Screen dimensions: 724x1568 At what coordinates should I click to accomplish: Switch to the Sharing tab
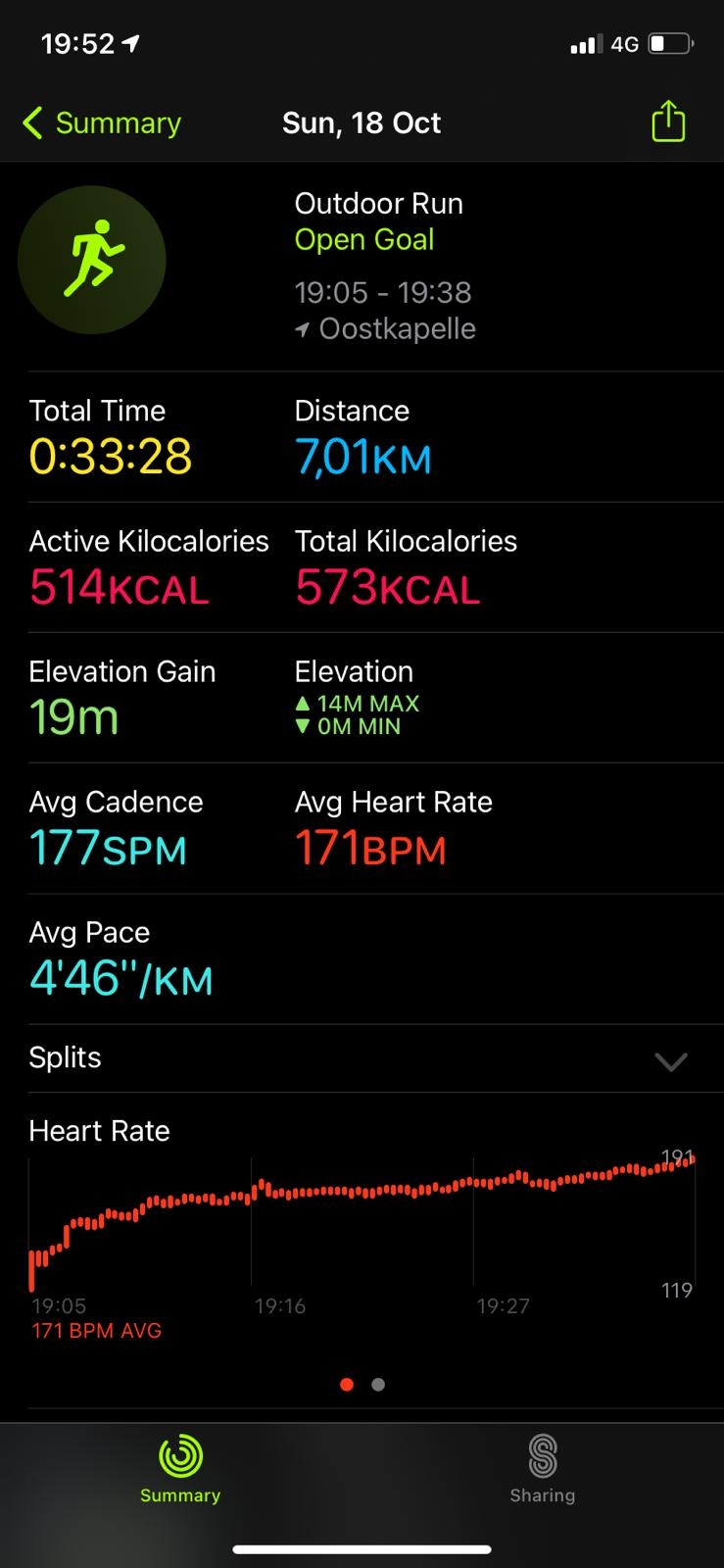542,1467
